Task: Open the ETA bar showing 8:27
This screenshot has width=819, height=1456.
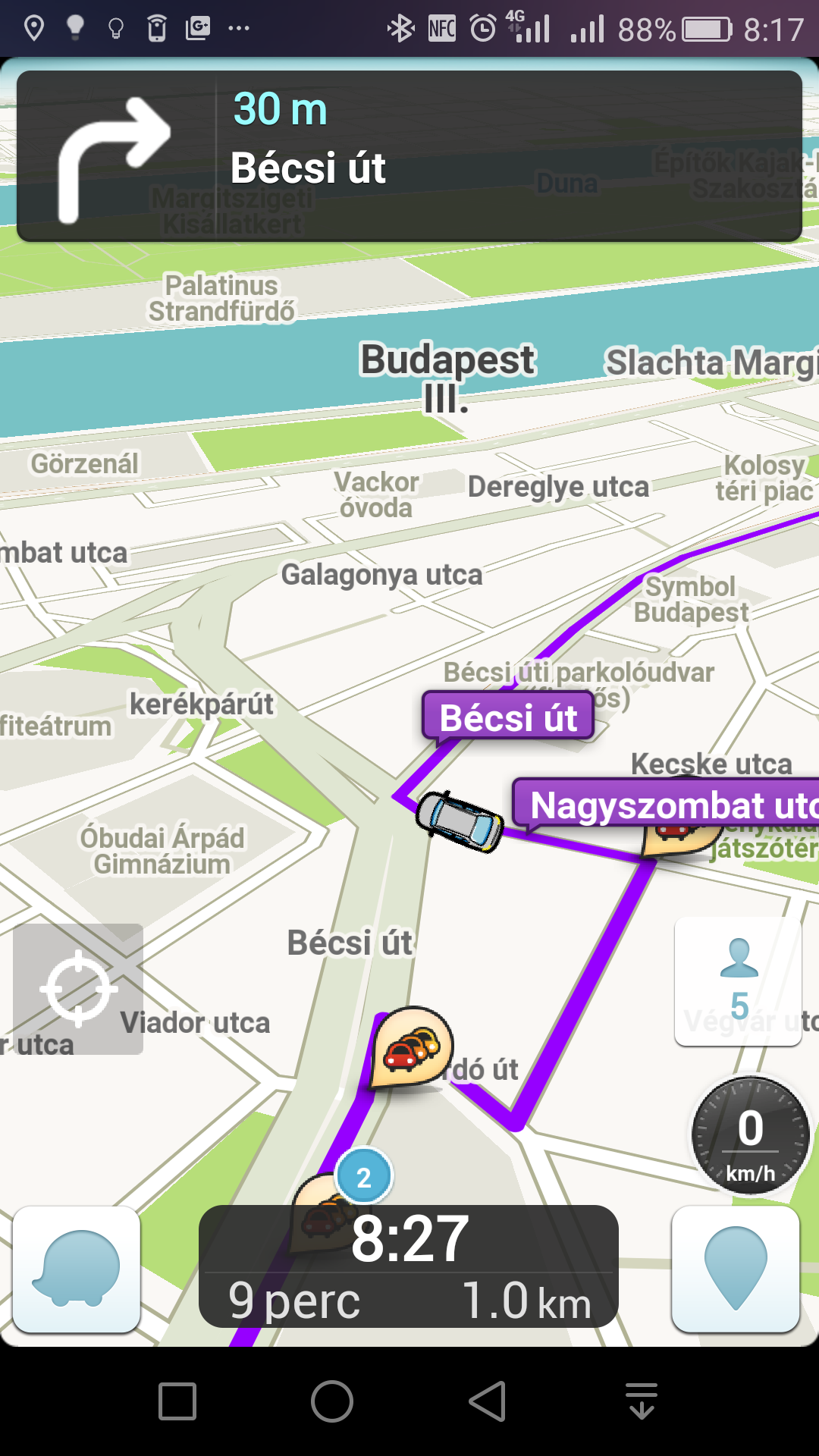Action: [409, 1266]
